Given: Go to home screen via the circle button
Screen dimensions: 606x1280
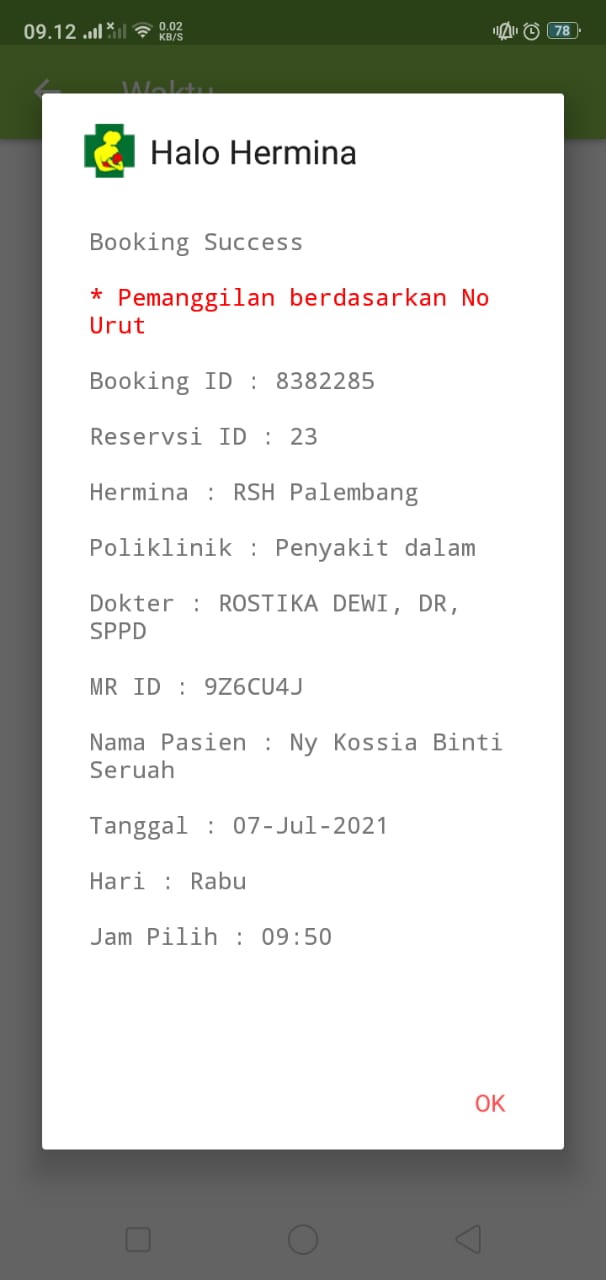Looking at the screenshot, I should [303, 1240].
